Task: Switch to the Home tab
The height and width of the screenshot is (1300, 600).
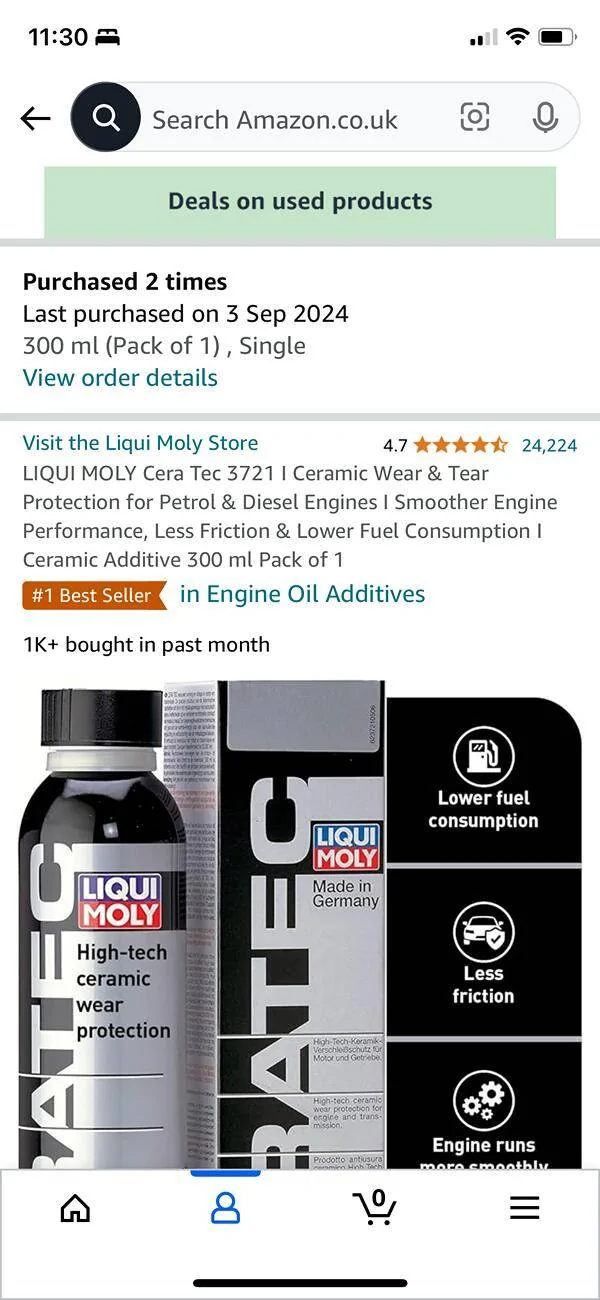Action: pos(75,1208)
